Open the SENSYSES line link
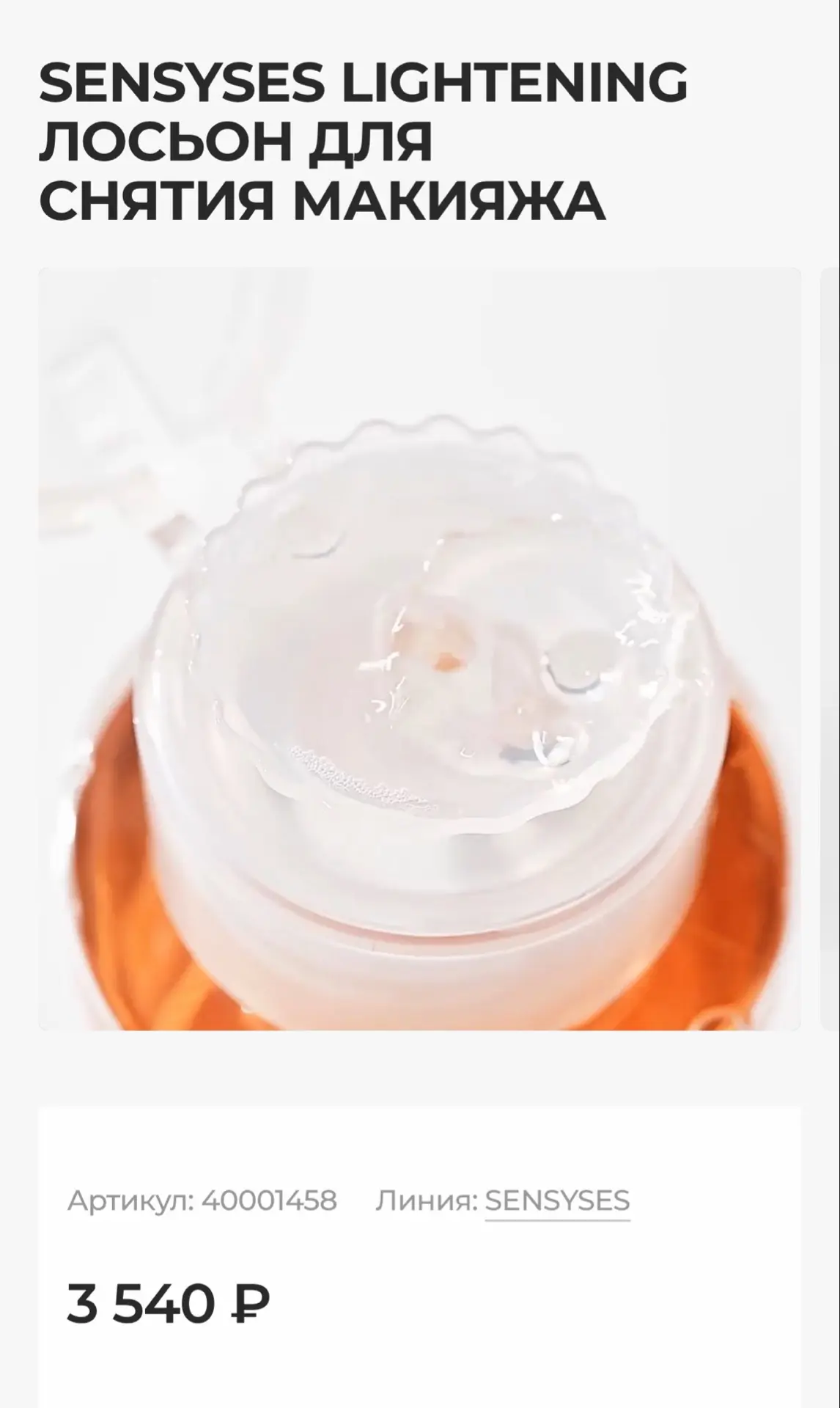840x1408 pixels. click(557, 1201)
